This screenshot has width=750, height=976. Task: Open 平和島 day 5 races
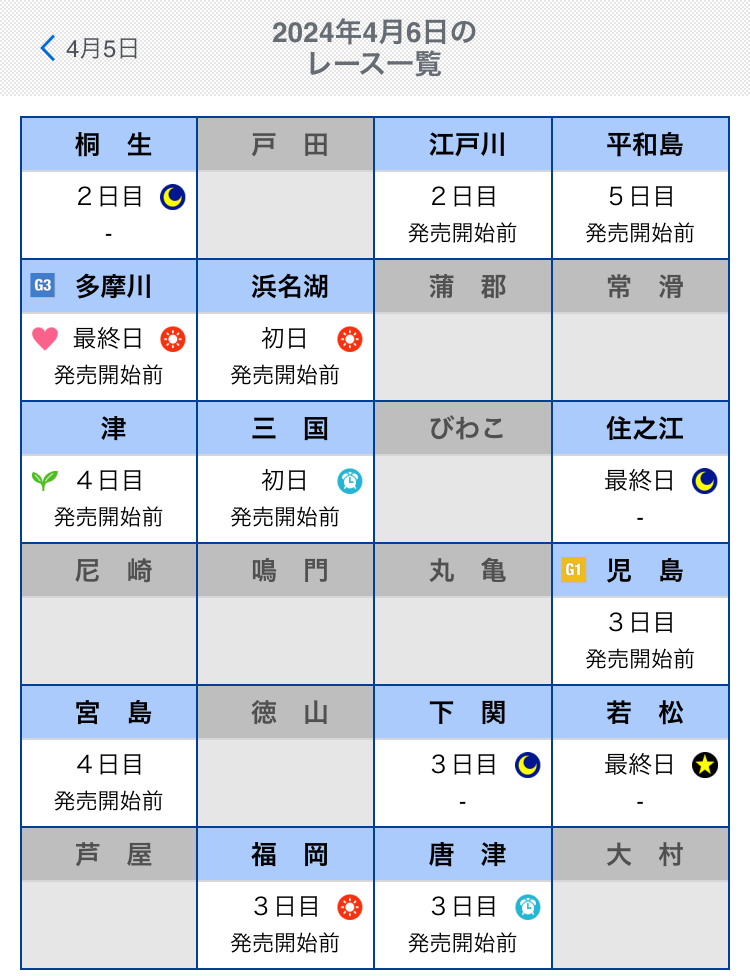(640, 188)
